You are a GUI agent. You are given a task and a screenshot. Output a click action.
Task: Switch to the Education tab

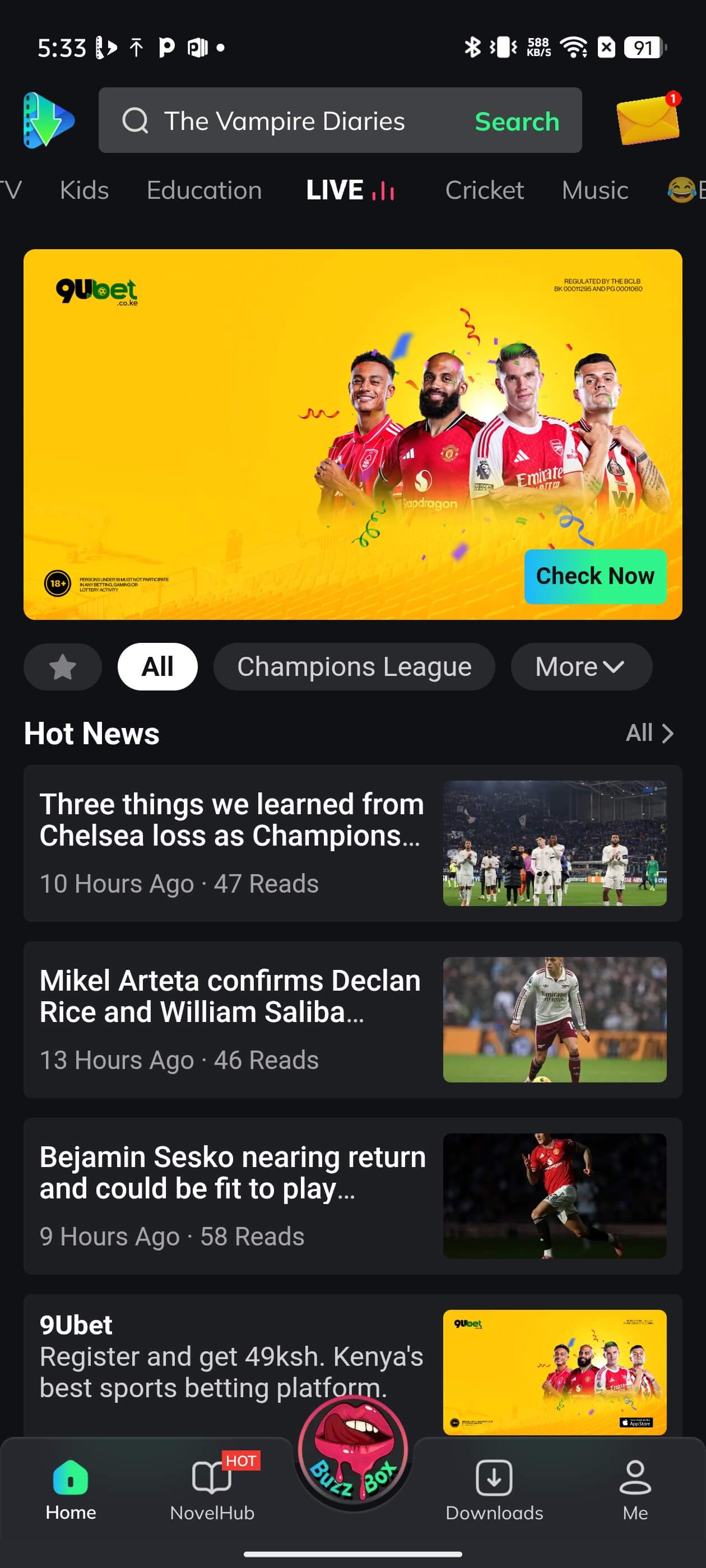coord(204,190)
